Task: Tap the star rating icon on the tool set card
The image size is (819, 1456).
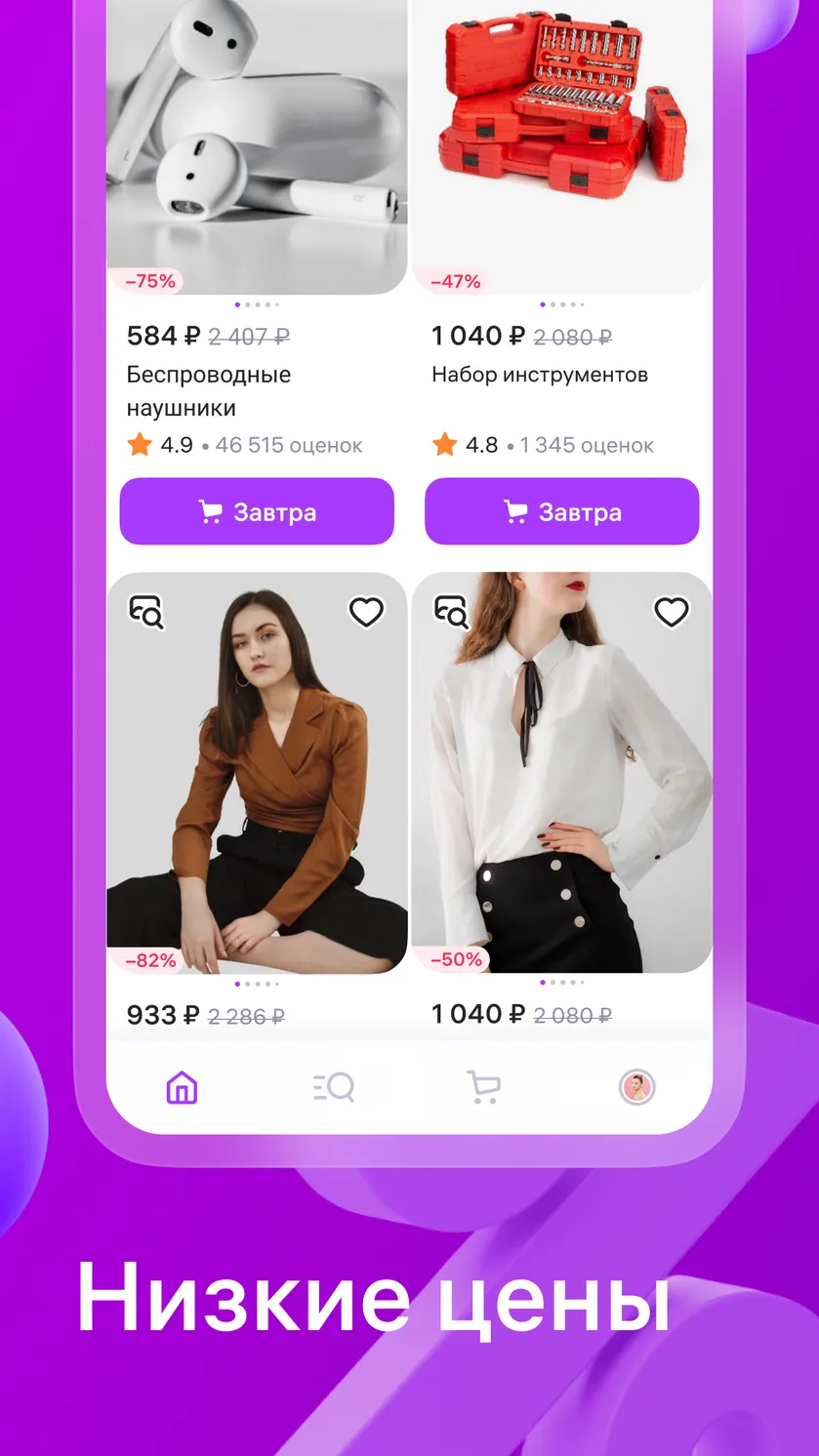Action: tap(444, 444)
